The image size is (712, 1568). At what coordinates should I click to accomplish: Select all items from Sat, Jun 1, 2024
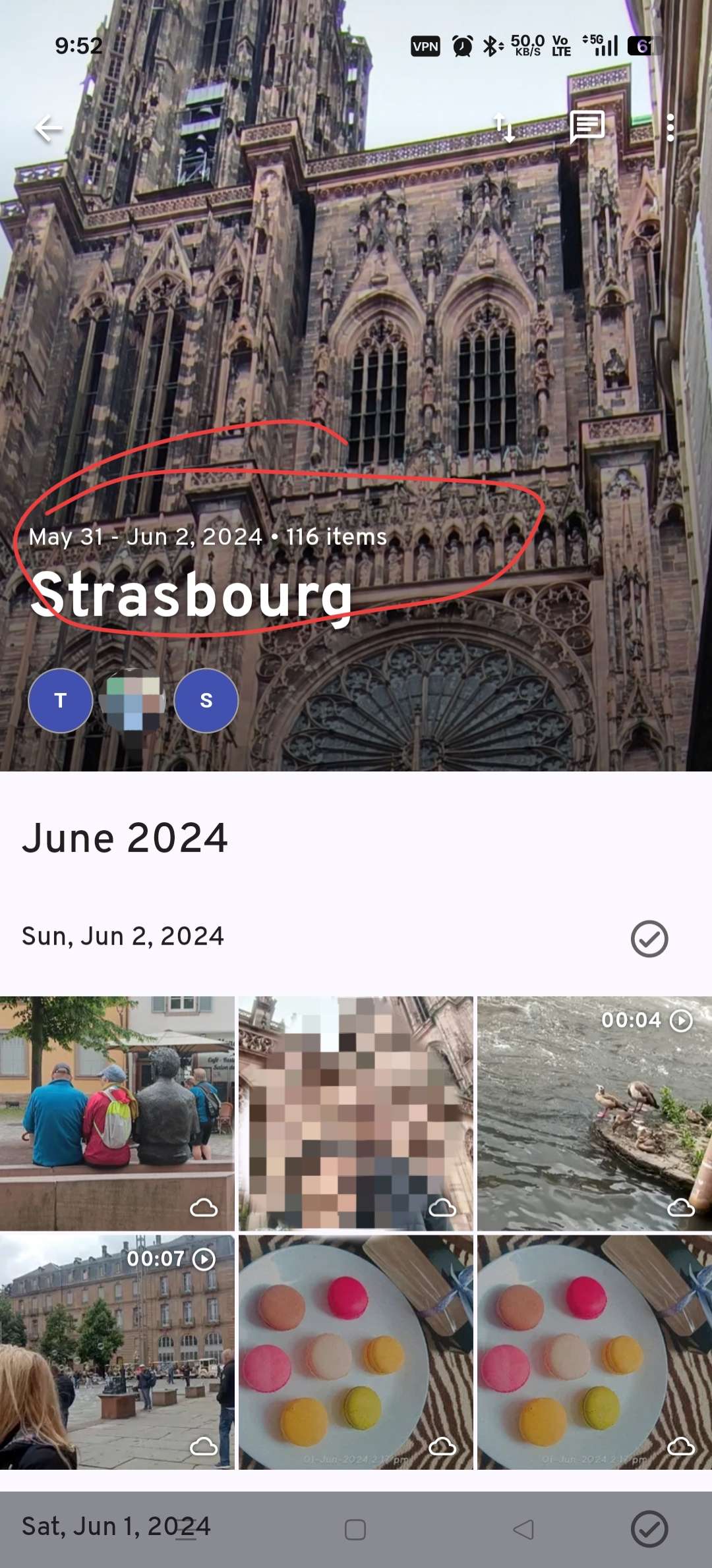click(x=649, y=1528)
